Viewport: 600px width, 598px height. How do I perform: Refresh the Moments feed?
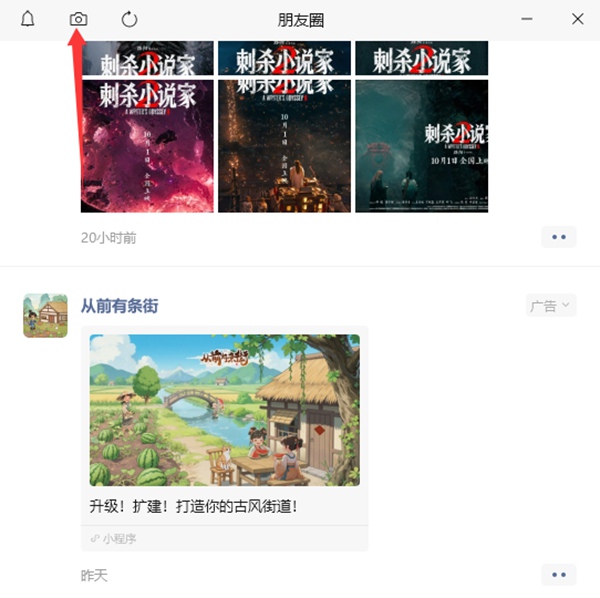(129, 19)
